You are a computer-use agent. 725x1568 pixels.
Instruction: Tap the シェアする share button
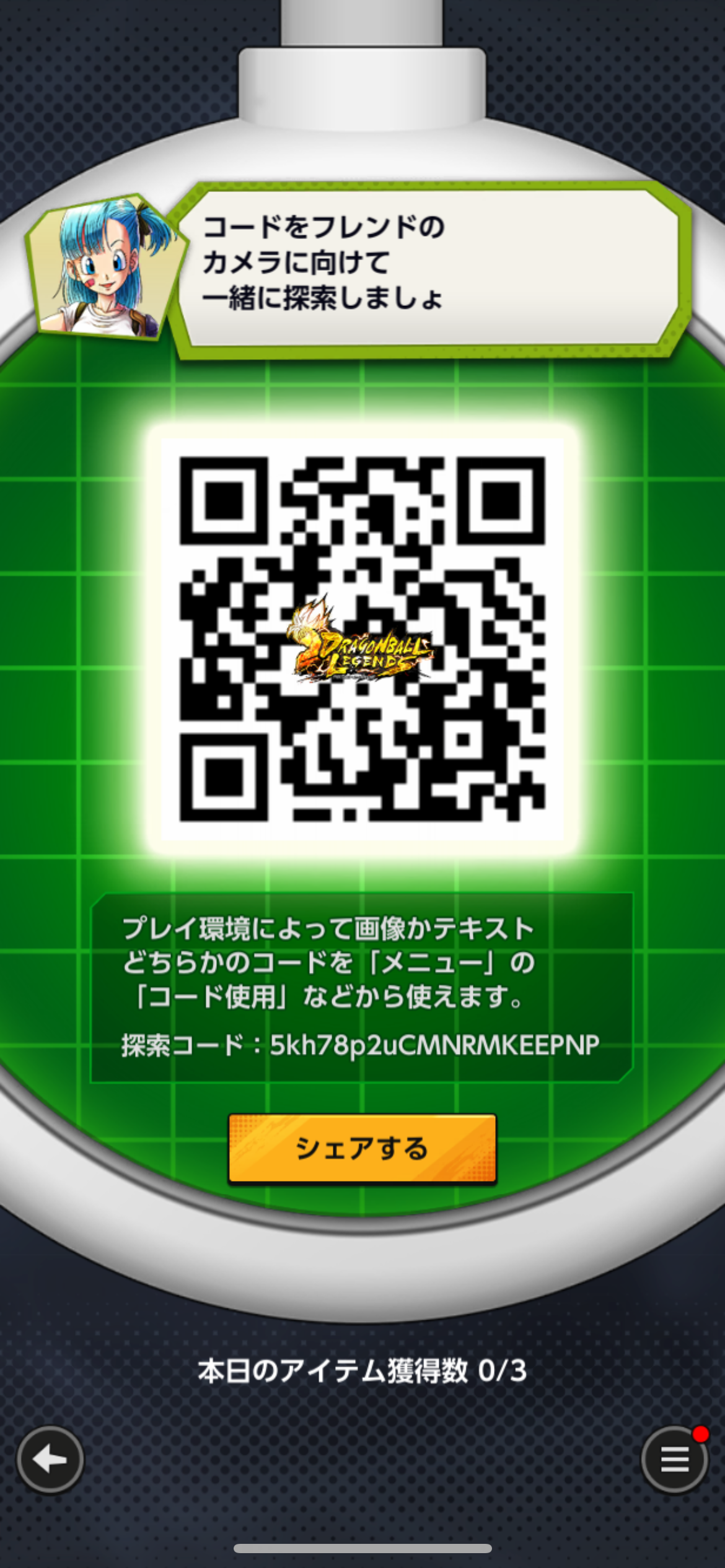click(x=362, y=1149)
